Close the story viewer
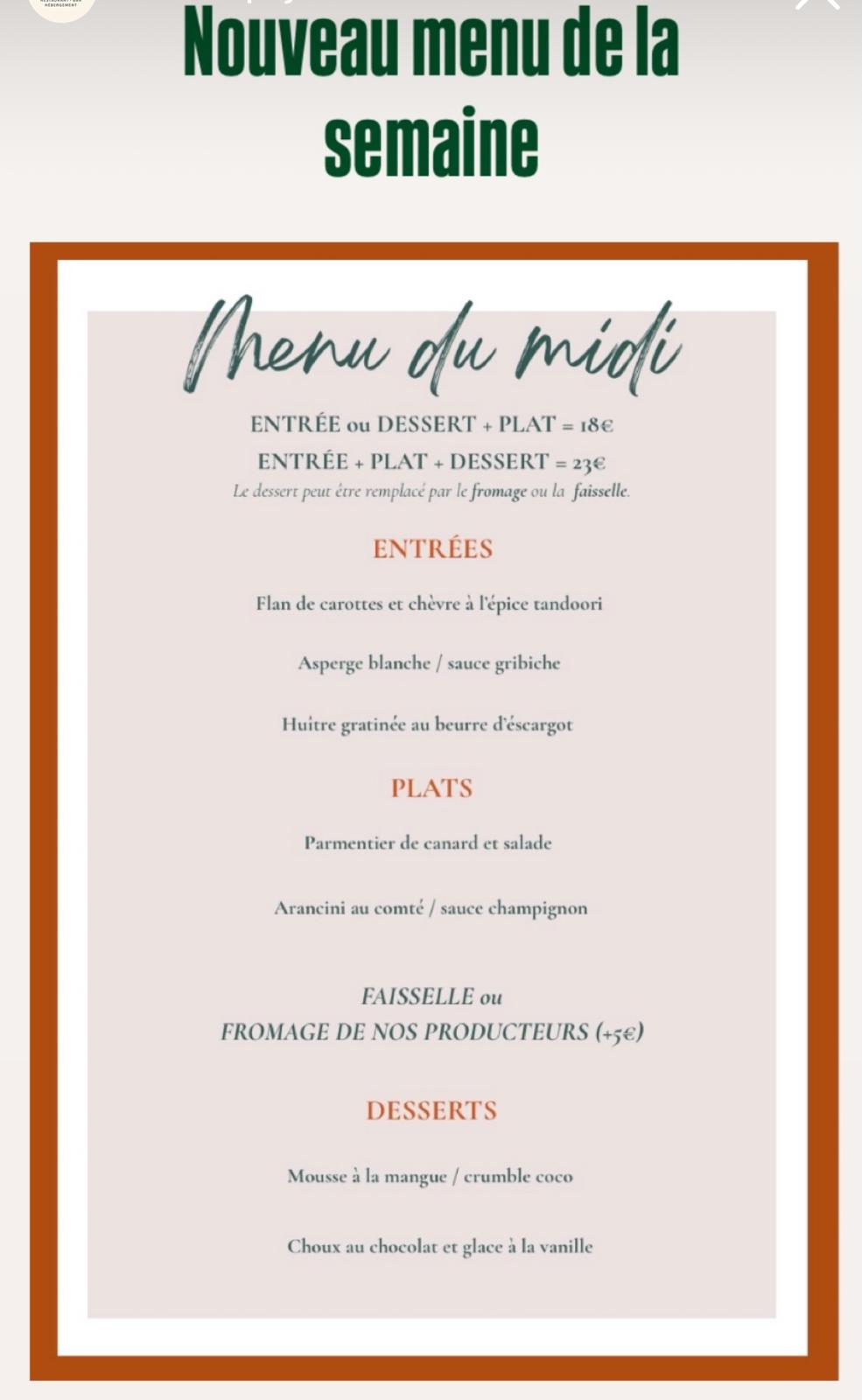Screen dimensions: 862x1400 tap(816, 3)
